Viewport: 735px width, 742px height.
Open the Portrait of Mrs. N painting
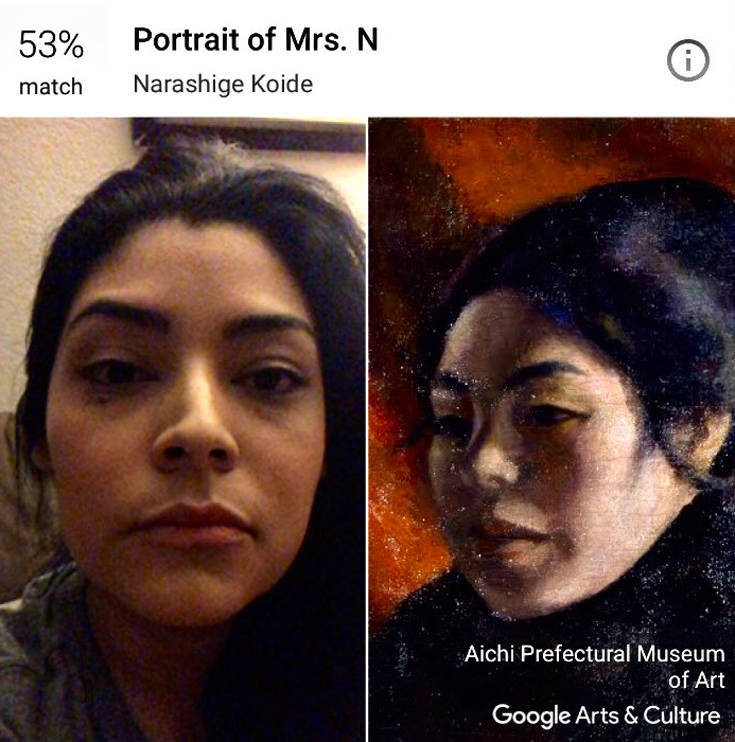[551, 400]
